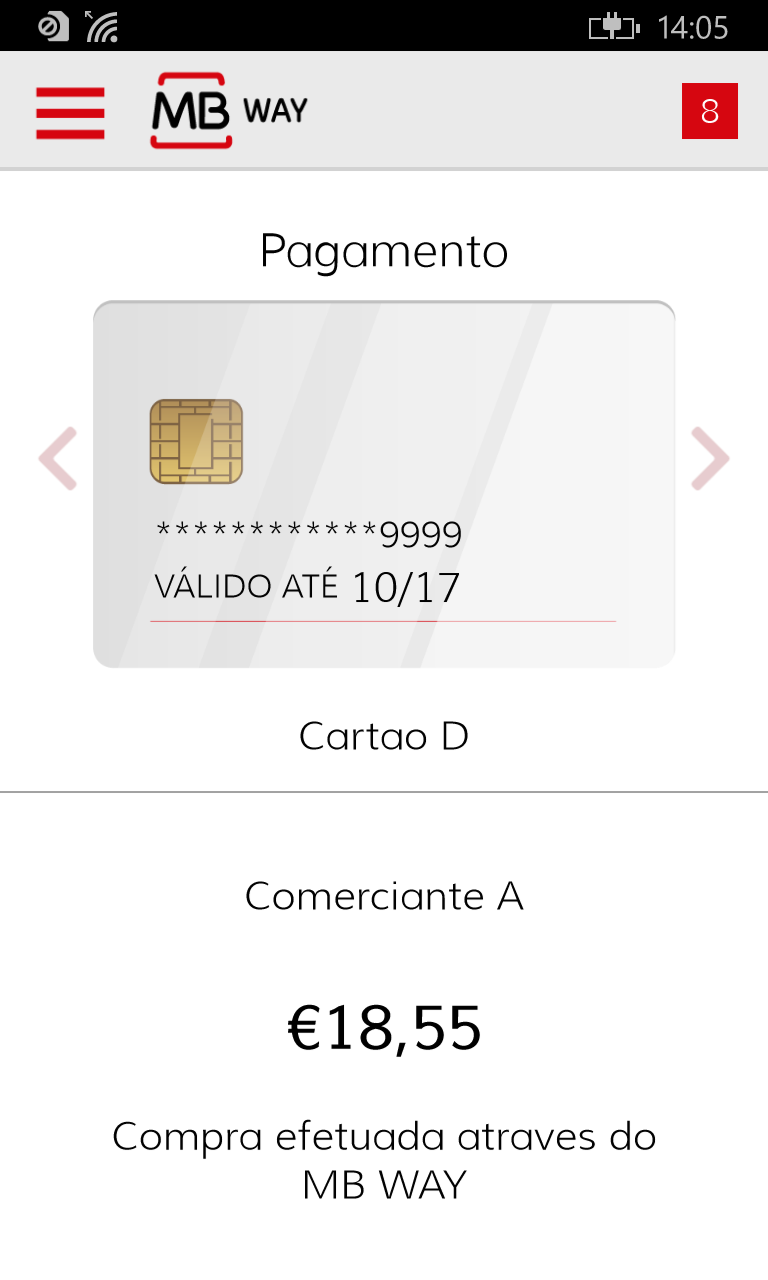Tap the gold chip on the card

[x=196, y=443]
